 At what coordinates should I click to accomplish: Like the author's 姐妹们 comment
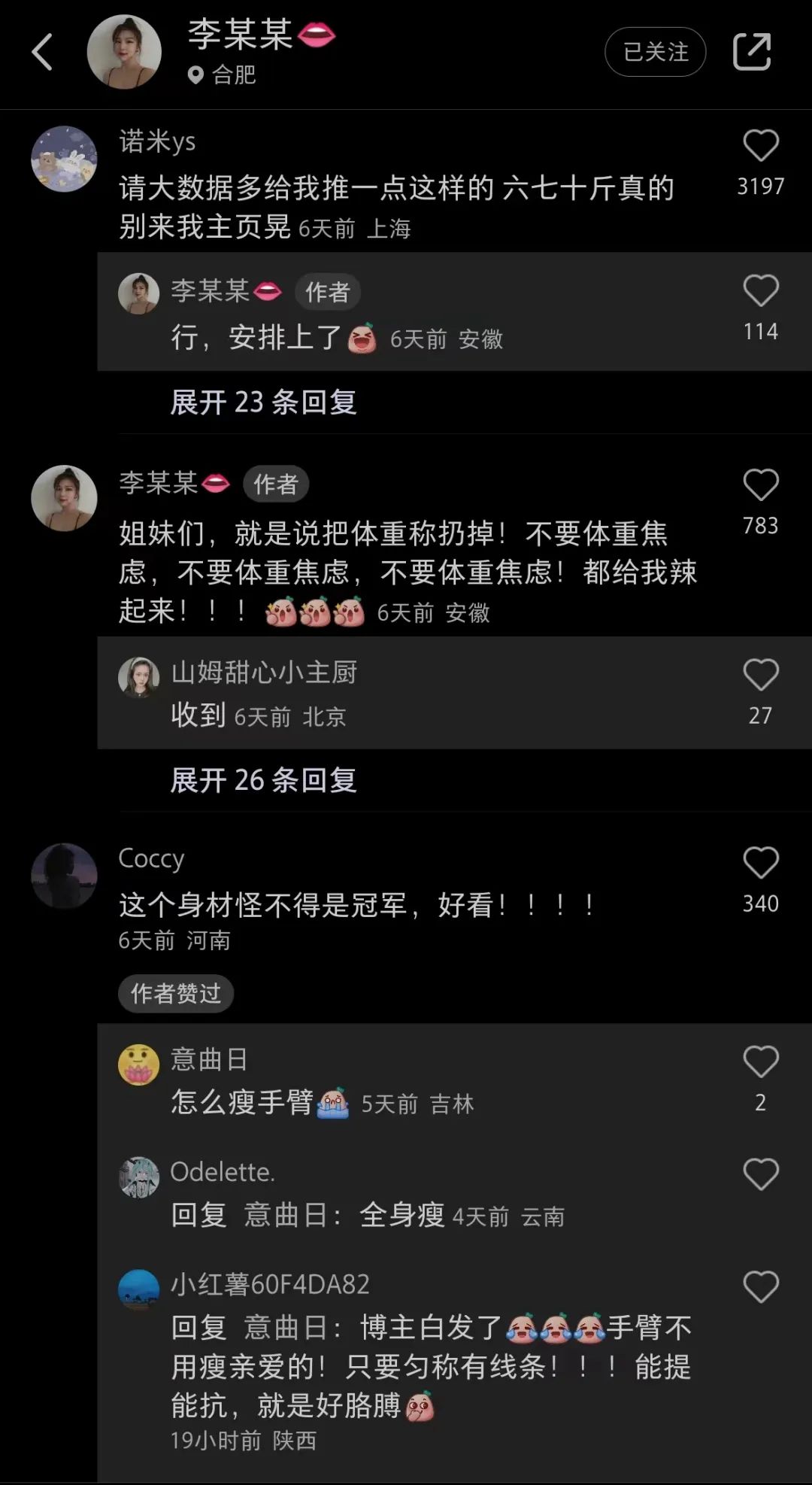760,485
